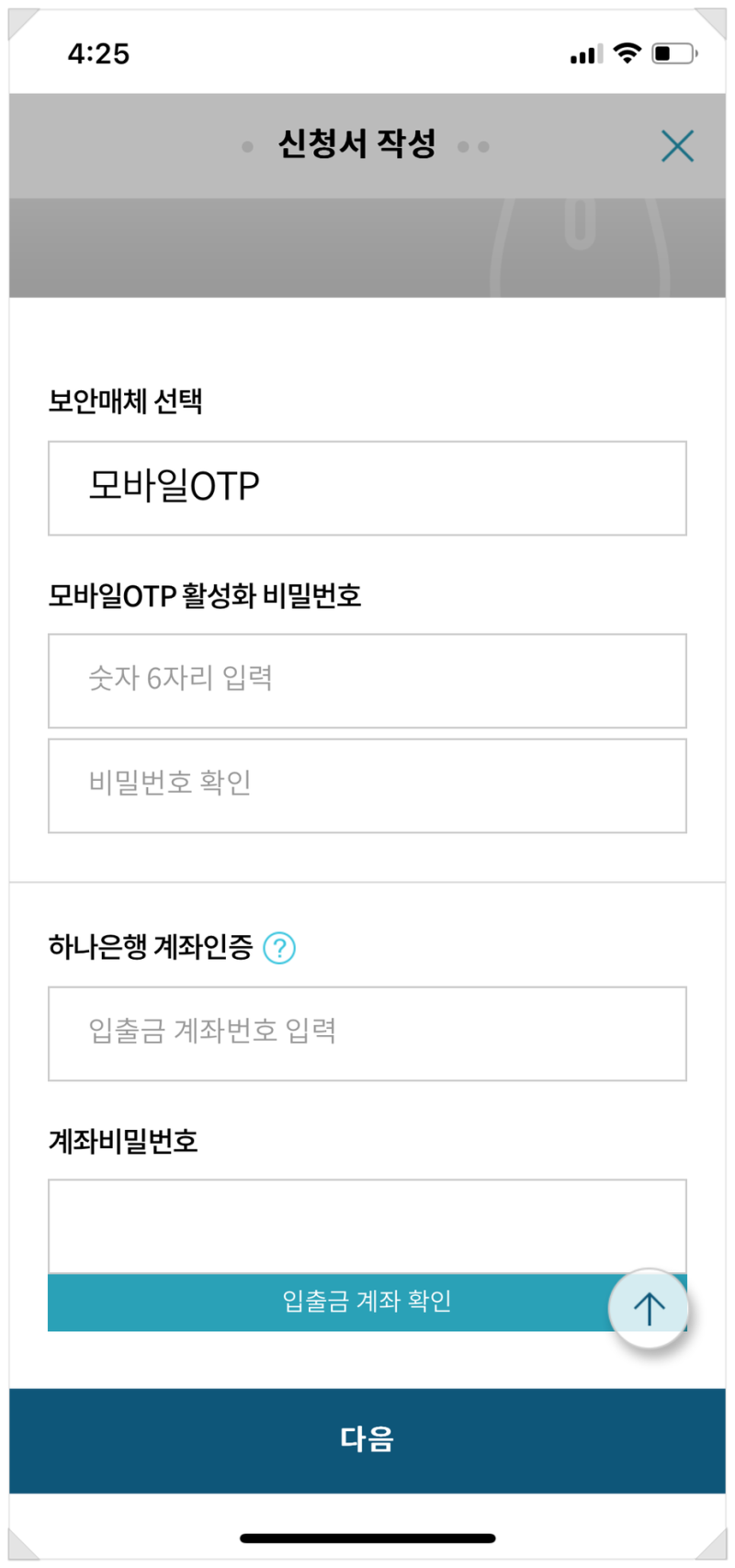Tap the 다음 button at the bottom
The width and height of the screenshot is (735, 1568).
tap(367, 1440)
